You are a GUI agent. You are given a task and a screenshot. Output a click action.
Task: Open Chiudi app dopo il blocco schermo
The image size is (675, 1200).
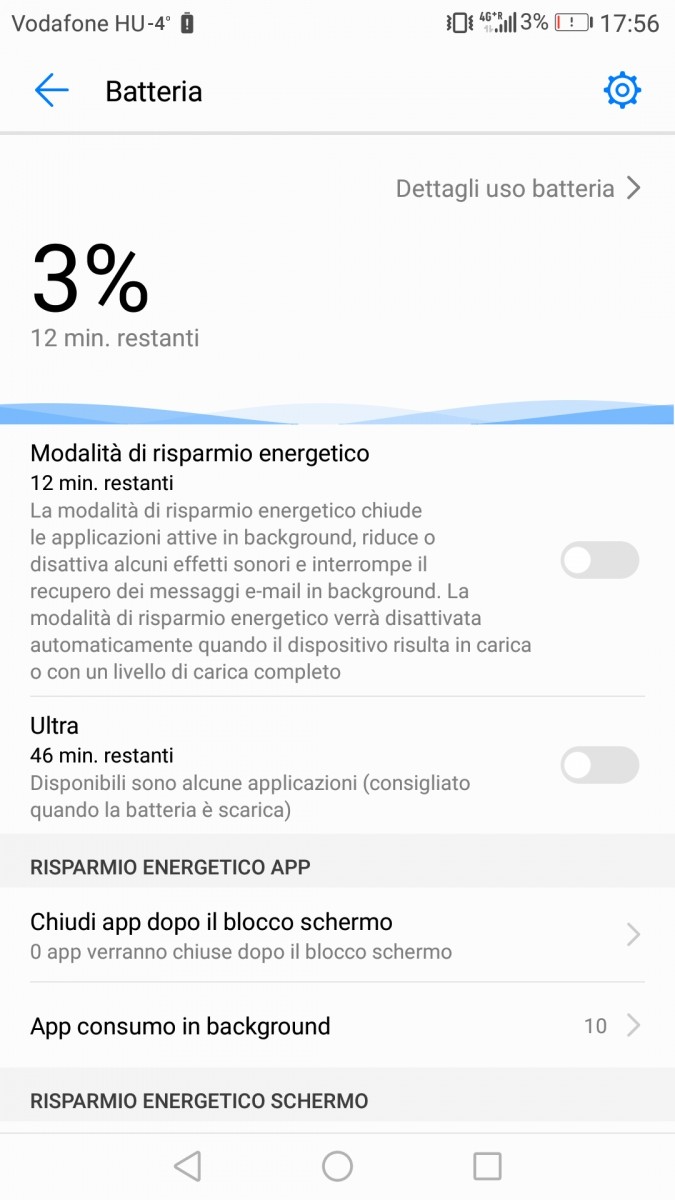[337, 935]
